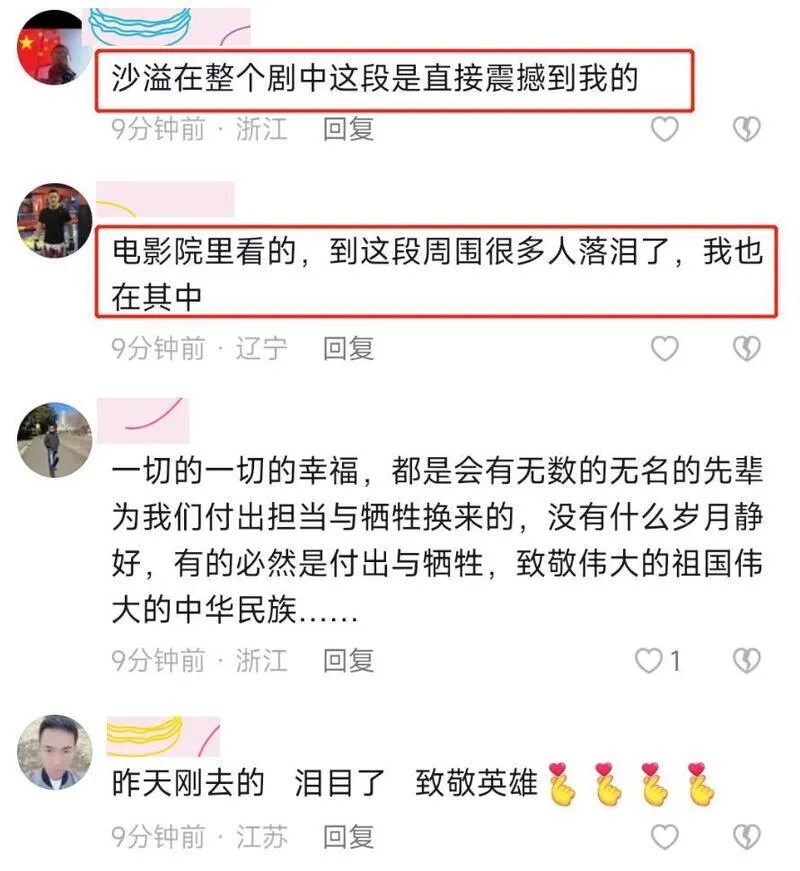Reply to the 沙溢 comment from 浙江
This screenshot has width=800, height=871.
(x=348, y=129)
